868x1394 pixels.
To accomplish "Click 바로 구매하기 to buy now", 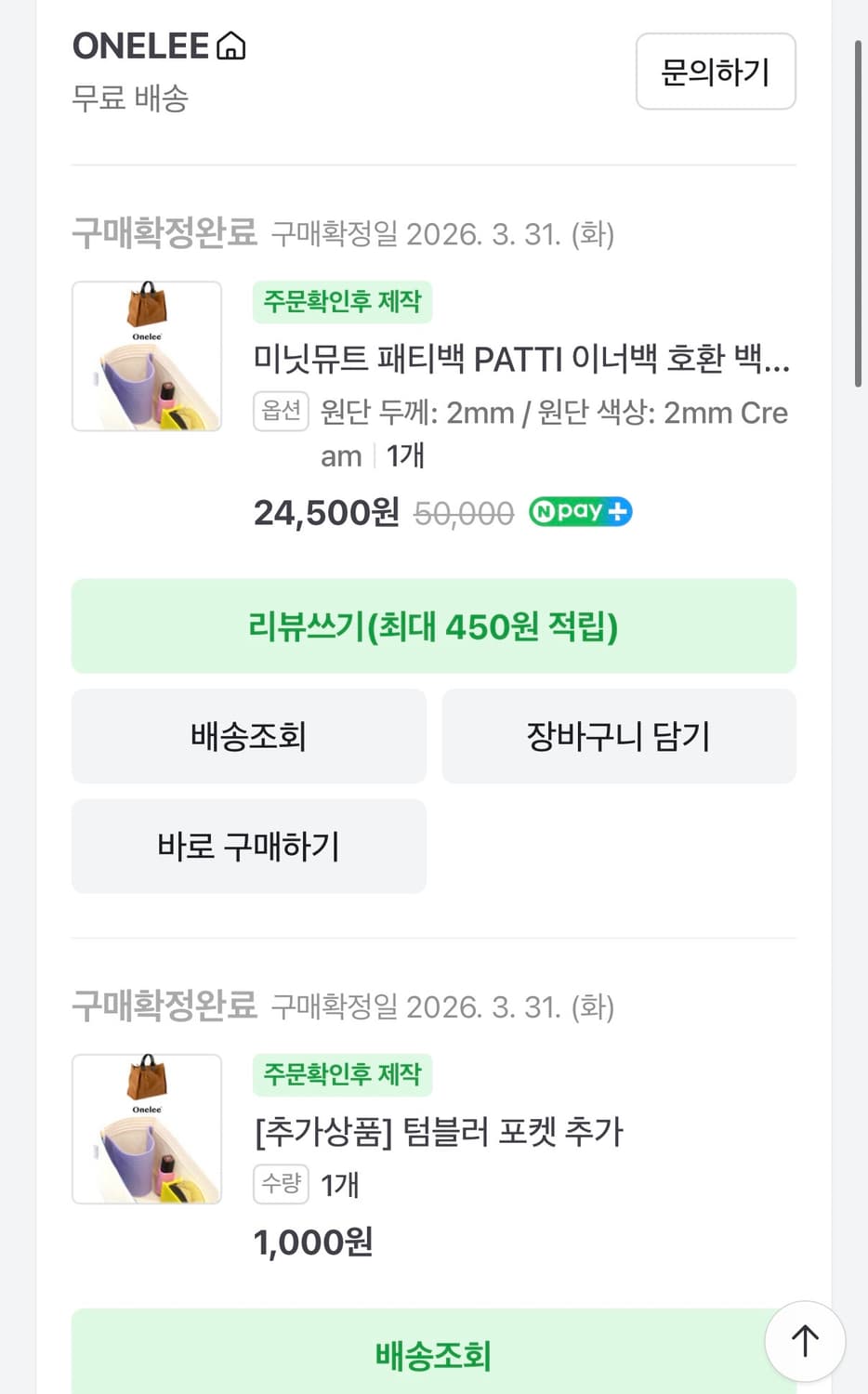I will (x=248, y=846).
